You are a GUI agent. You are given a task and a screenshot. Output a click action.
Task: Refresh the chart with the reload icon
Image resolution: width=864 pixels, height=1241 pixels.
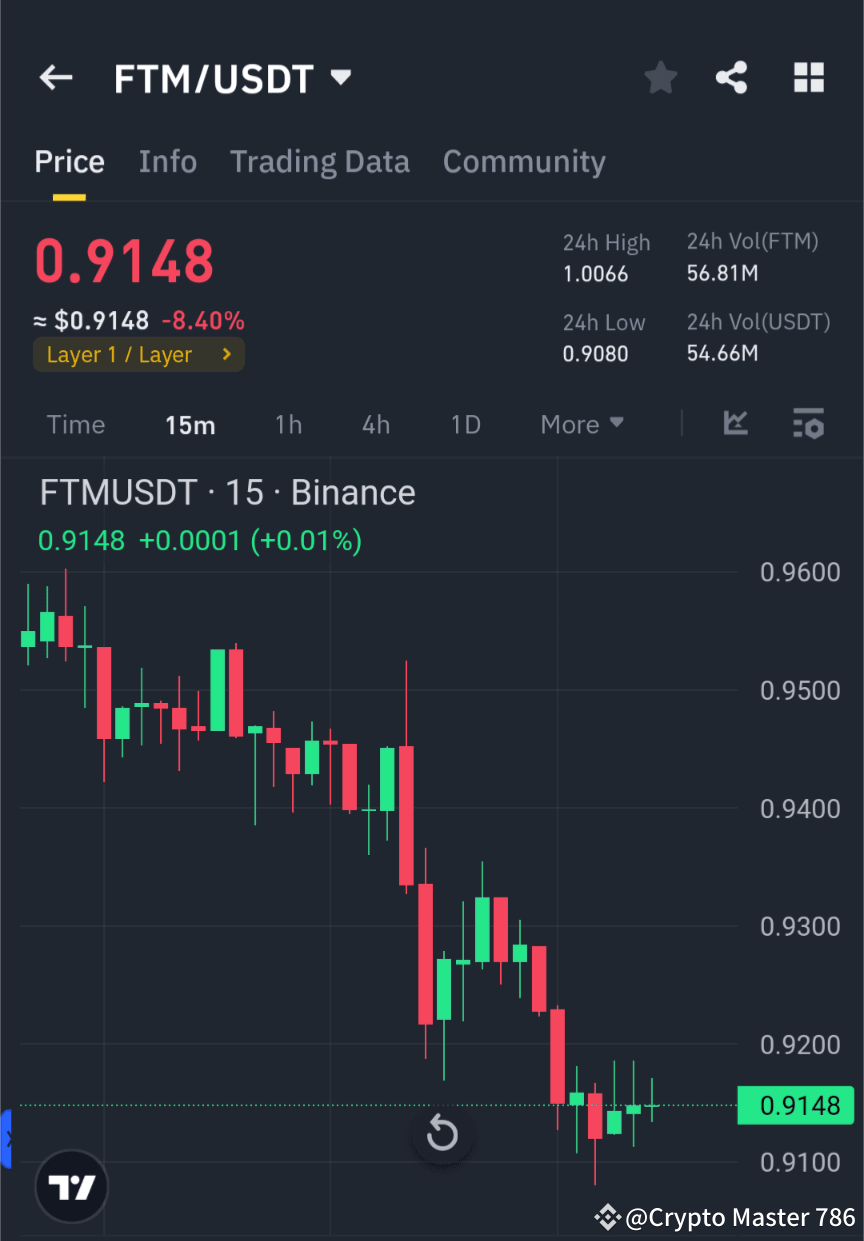[x=442, y=1134]
